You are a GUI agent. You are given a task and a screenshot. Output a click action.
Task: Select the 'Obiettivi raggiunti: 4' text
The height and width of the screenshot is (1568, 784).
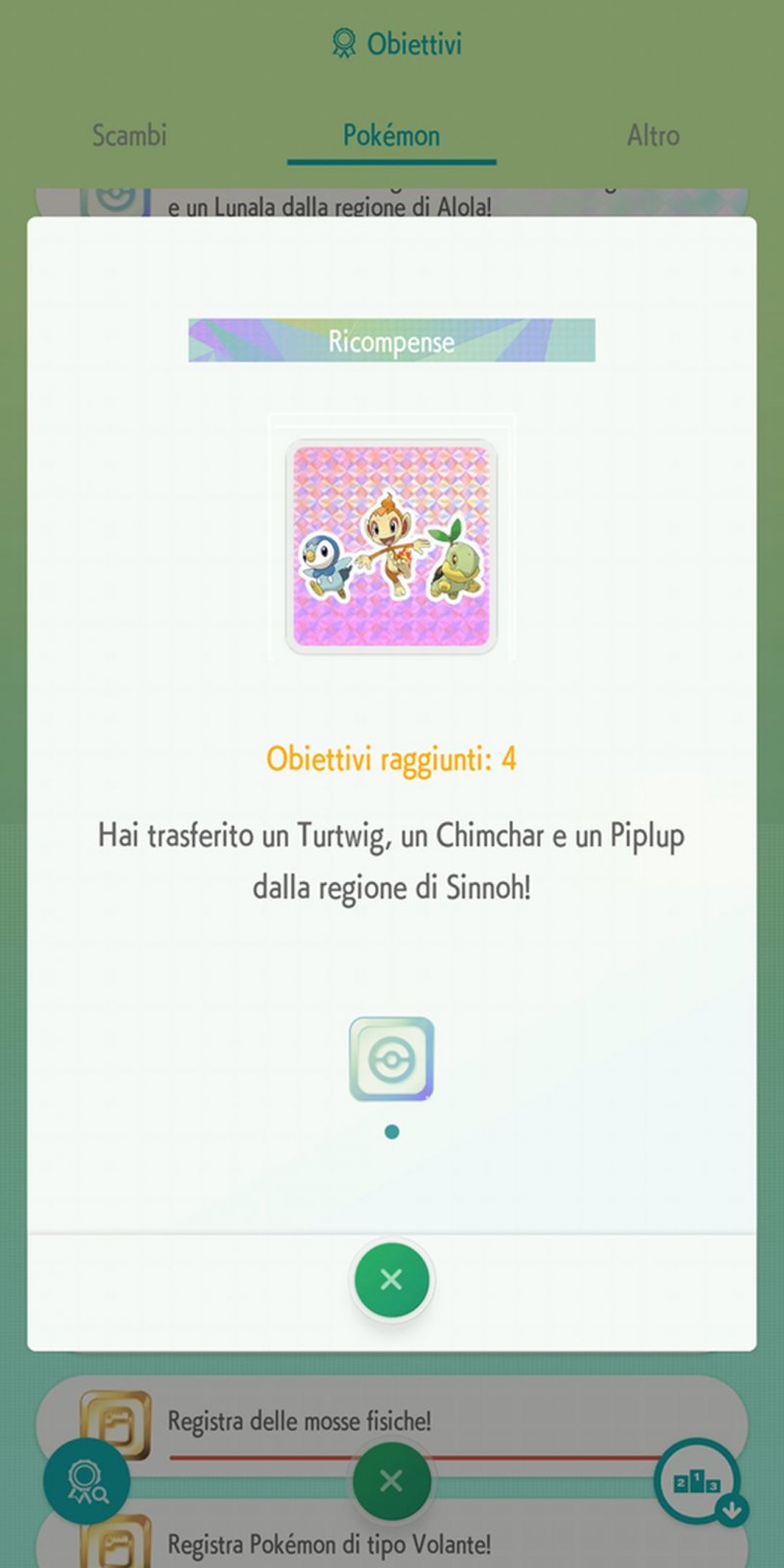[392, 759]
